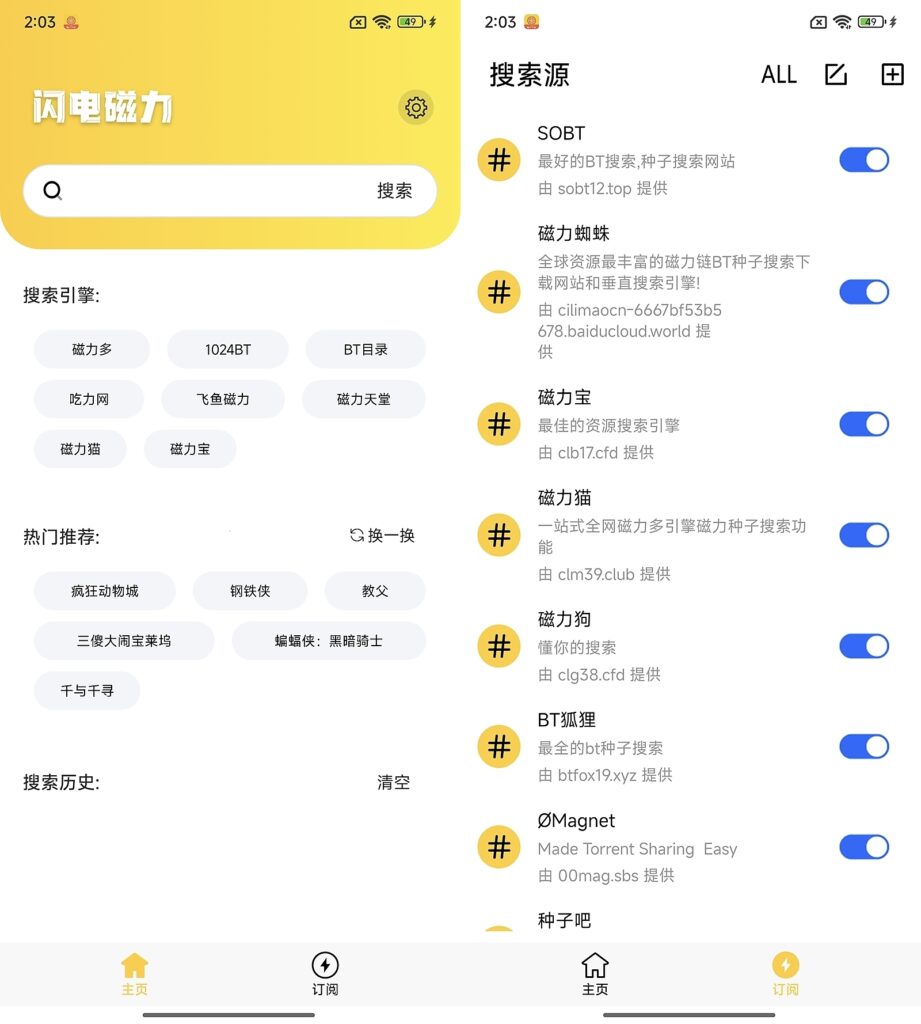921x1024 pixels.
Task: Turn off the 磁力狗 source switch
Action: 864,646
